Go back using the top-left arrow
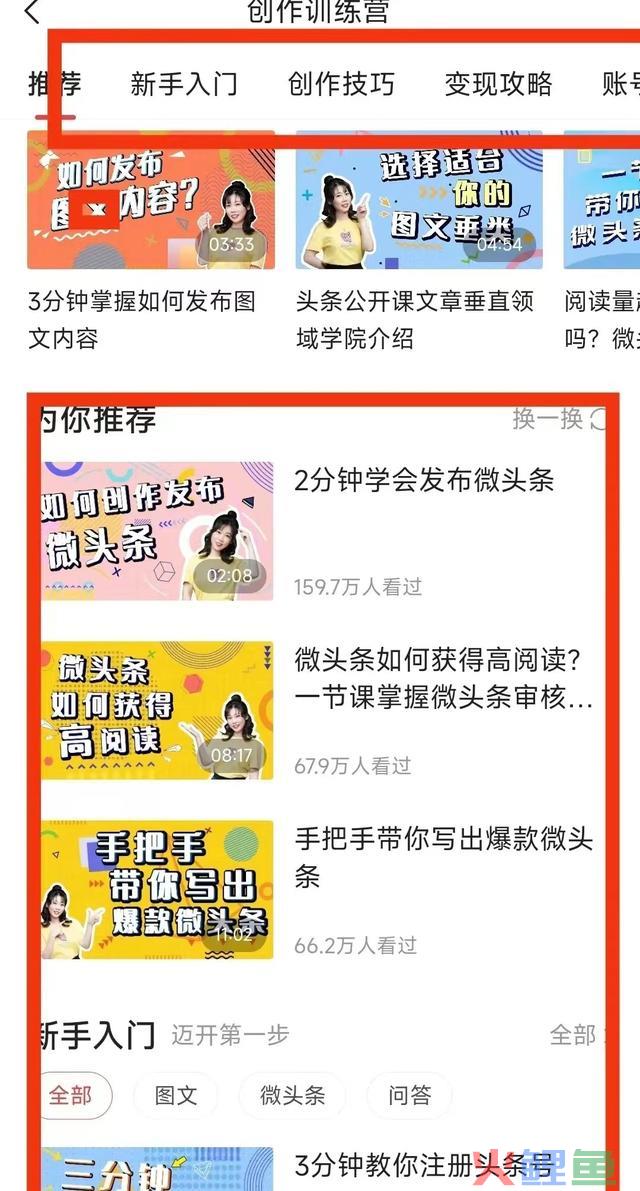640x1191 pixels. (32, 12)
